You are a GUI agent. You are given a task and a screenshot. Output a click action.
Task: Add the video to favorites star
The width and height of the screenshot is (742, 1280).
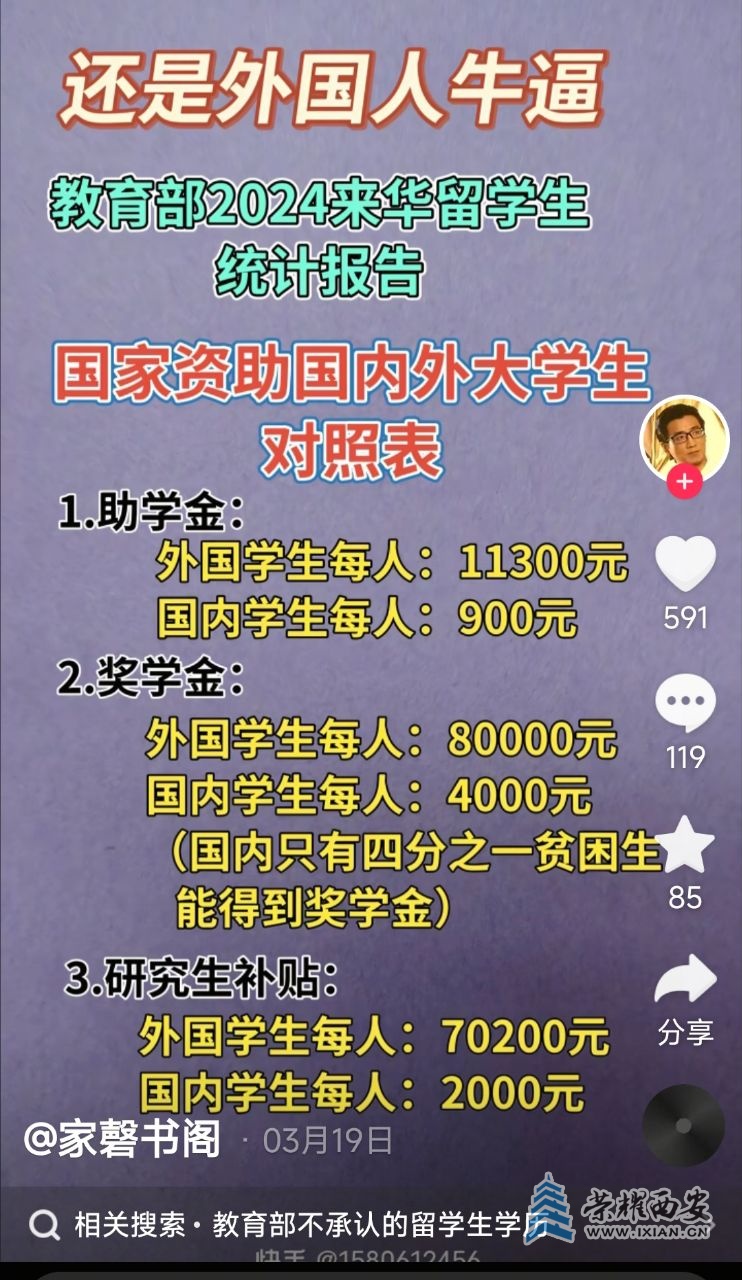(685, 844)
